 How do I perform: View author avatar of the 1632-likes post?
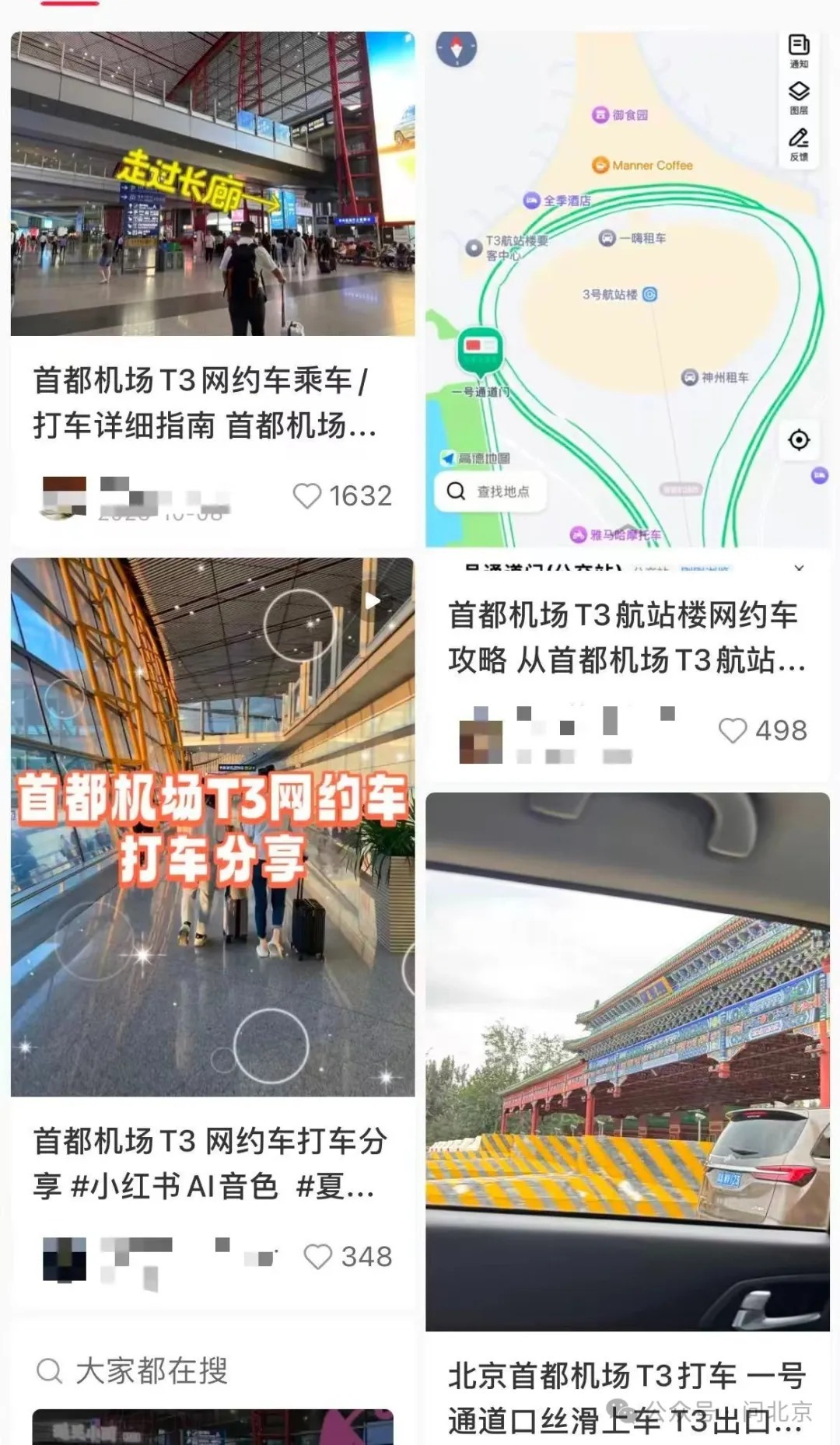point(64,496)
